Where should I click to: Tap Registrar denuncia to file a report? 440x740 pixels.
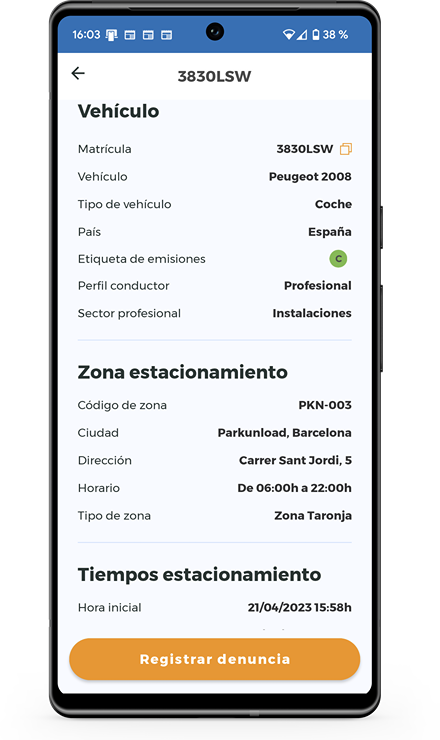[x=215, y=659]
